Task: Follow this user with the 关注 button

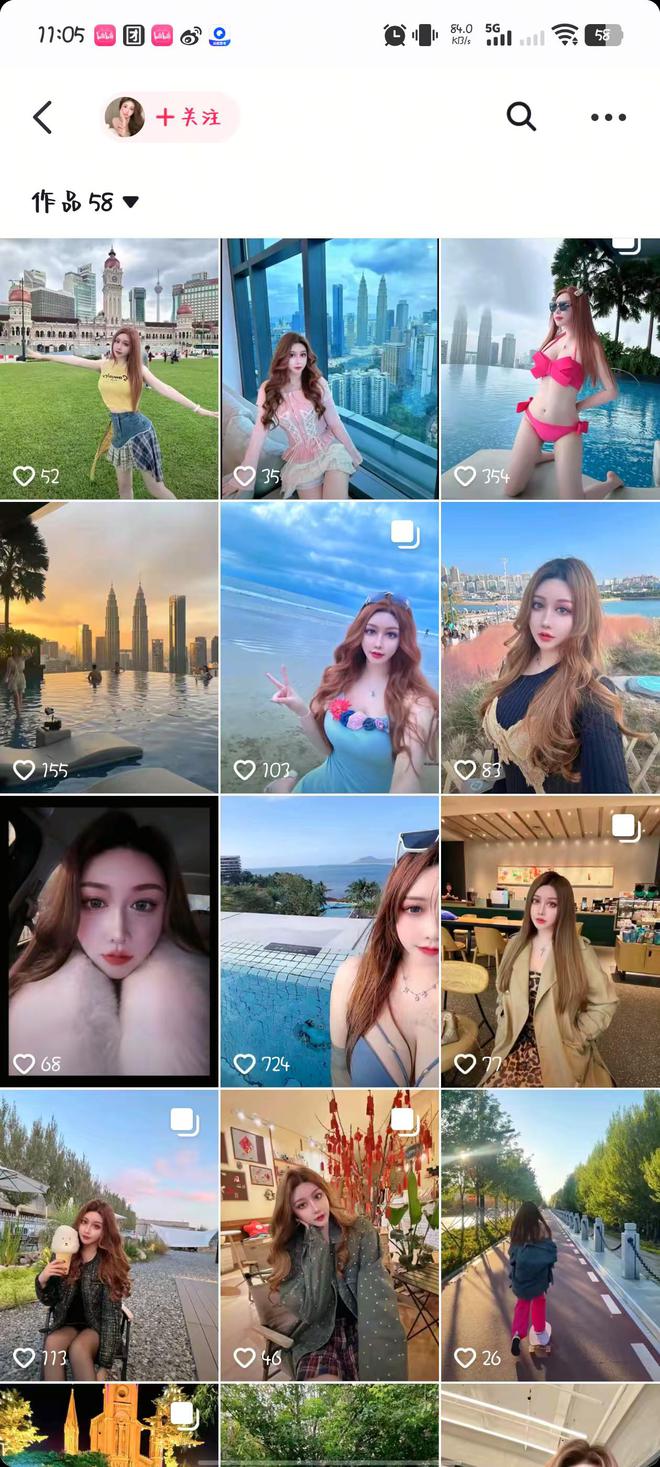Action: [x=188, y=117]
